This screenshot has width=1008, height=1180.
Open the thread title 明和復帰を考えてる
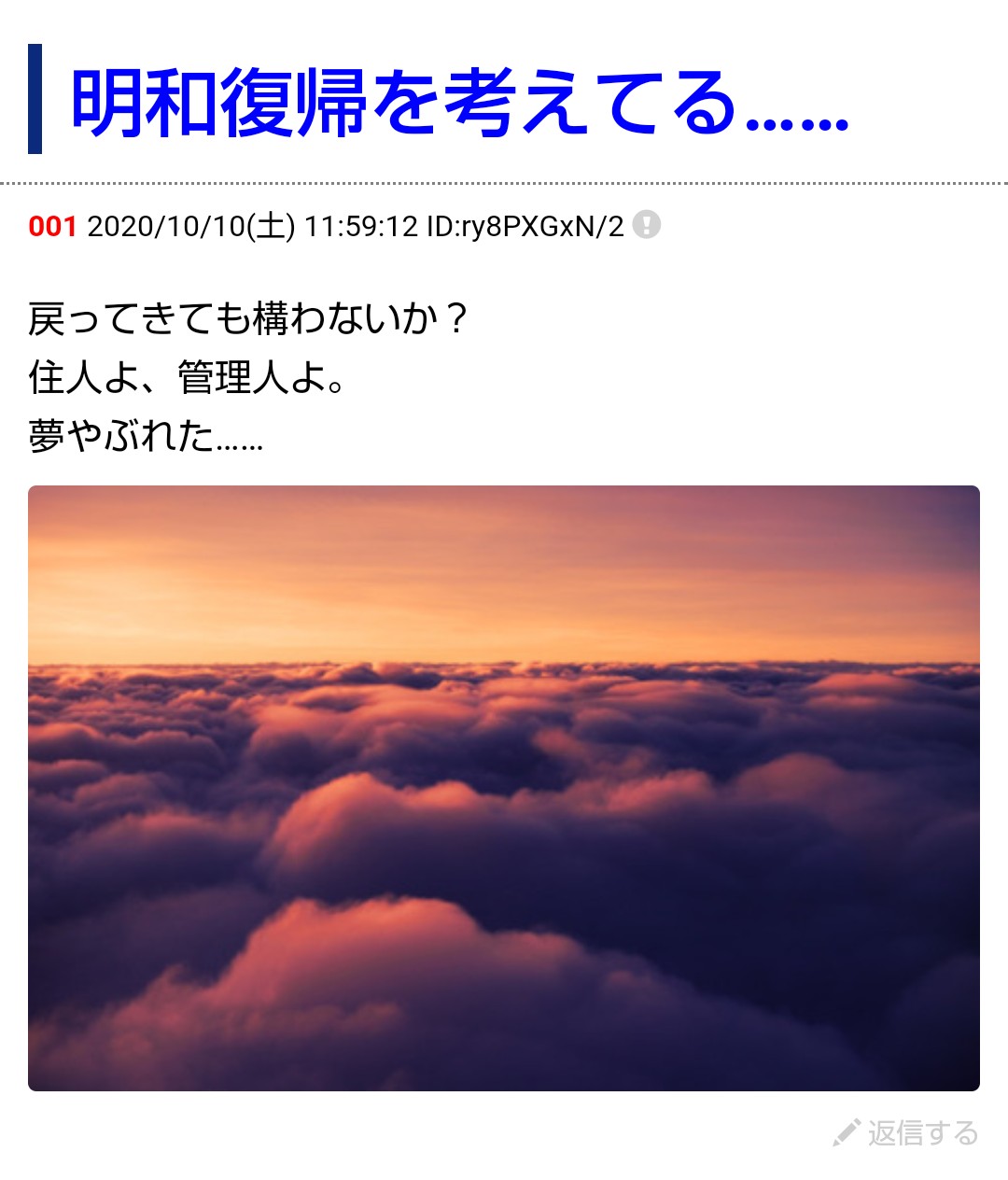coord(459,103)
